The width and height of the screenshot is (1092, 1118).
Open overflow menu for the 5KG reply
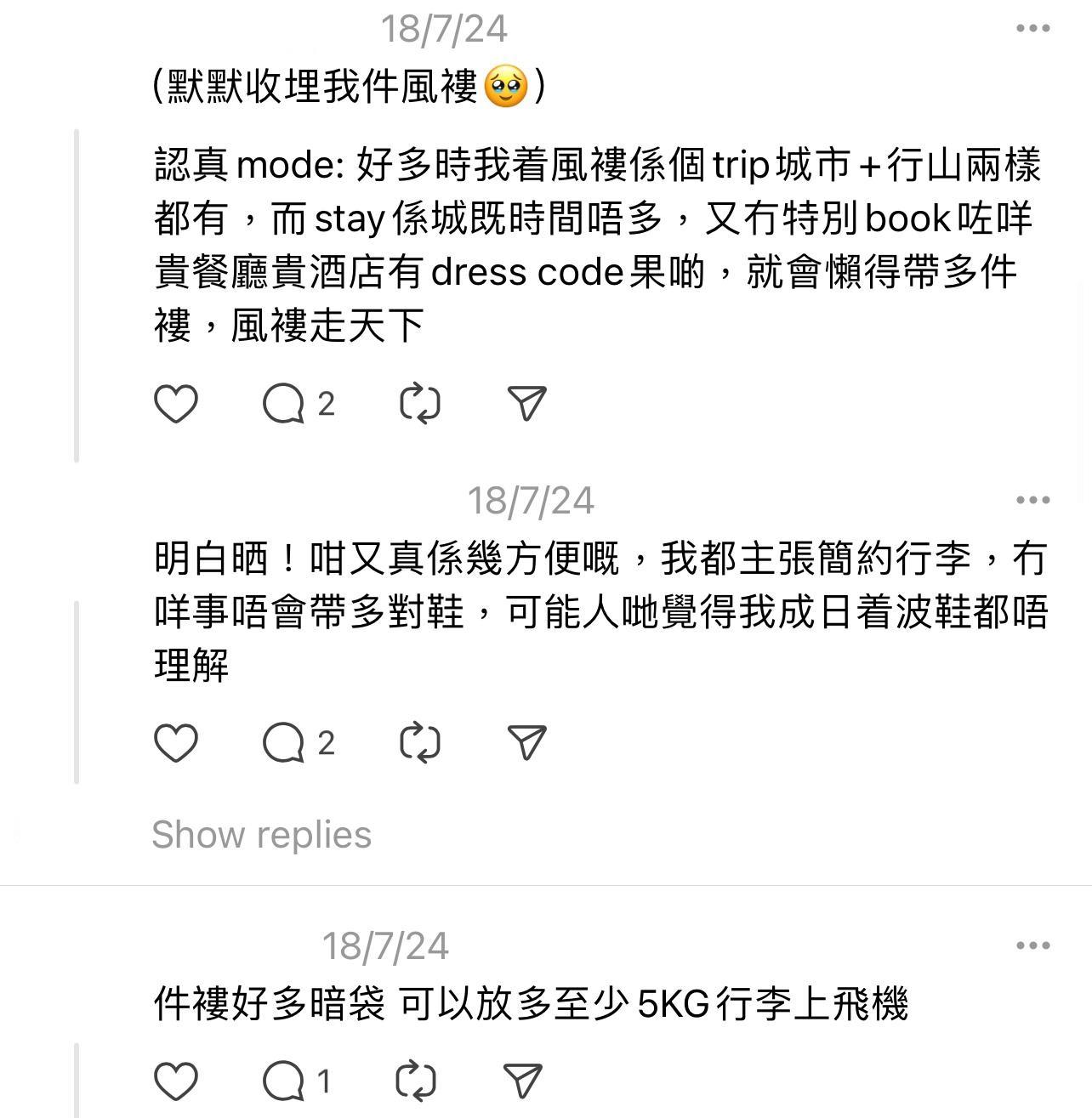point(1032,945)
